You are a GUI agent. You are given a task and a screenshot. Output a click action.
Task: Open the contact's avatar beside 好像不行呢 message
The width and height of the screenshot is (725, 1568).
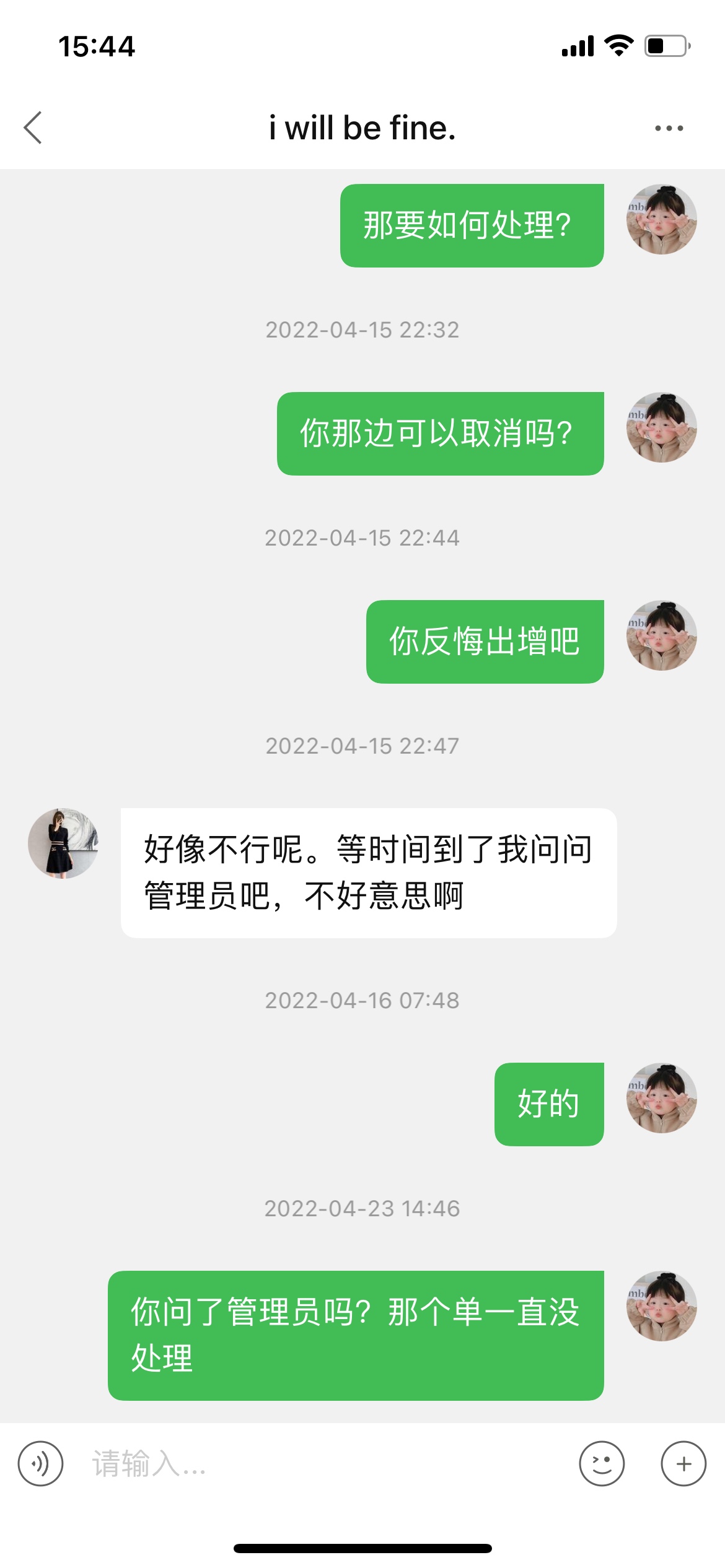click(63, 843)
